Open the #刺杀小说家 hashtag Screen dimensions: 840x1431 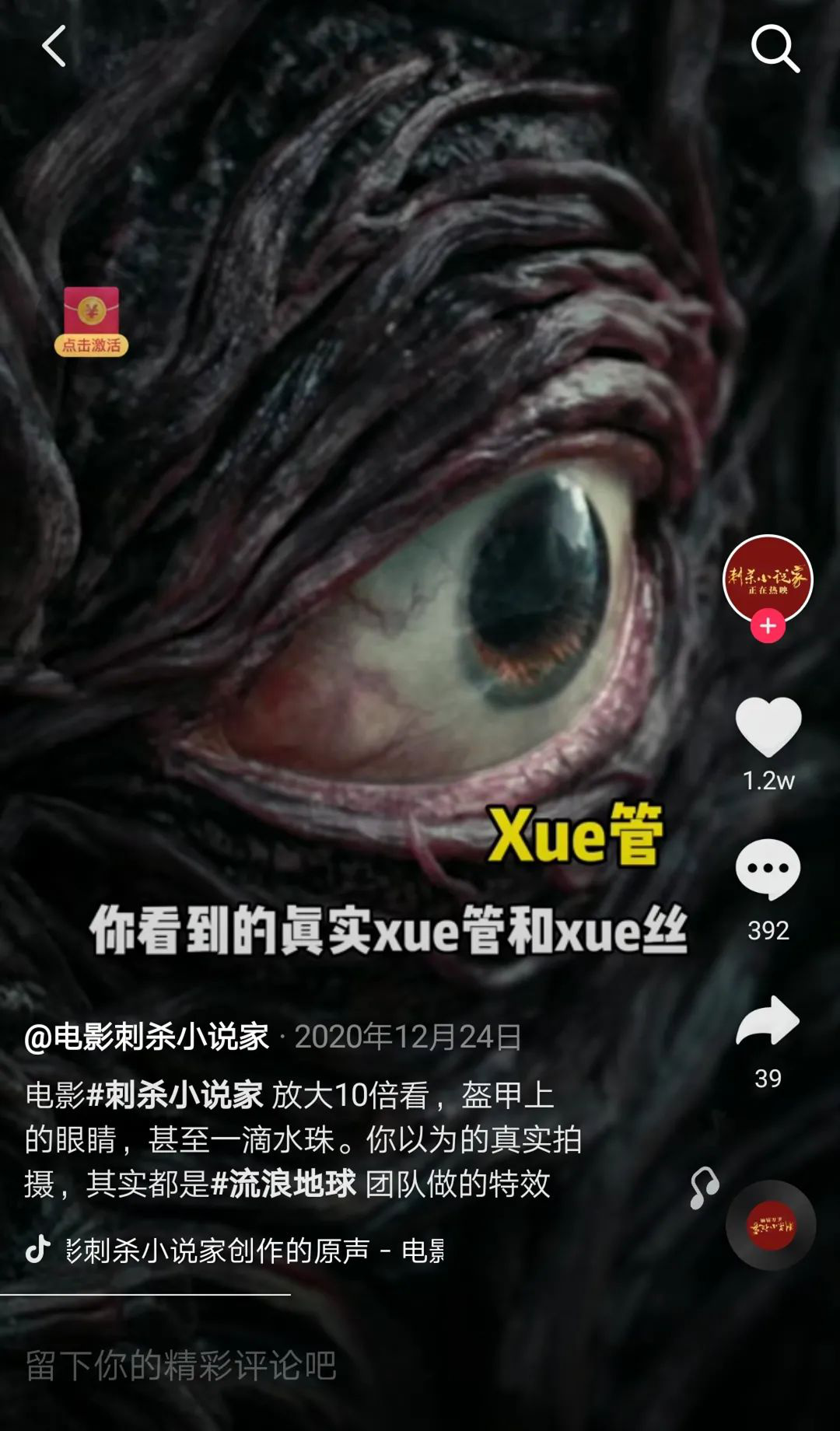pyautogui.click(x=175, y=1096)
